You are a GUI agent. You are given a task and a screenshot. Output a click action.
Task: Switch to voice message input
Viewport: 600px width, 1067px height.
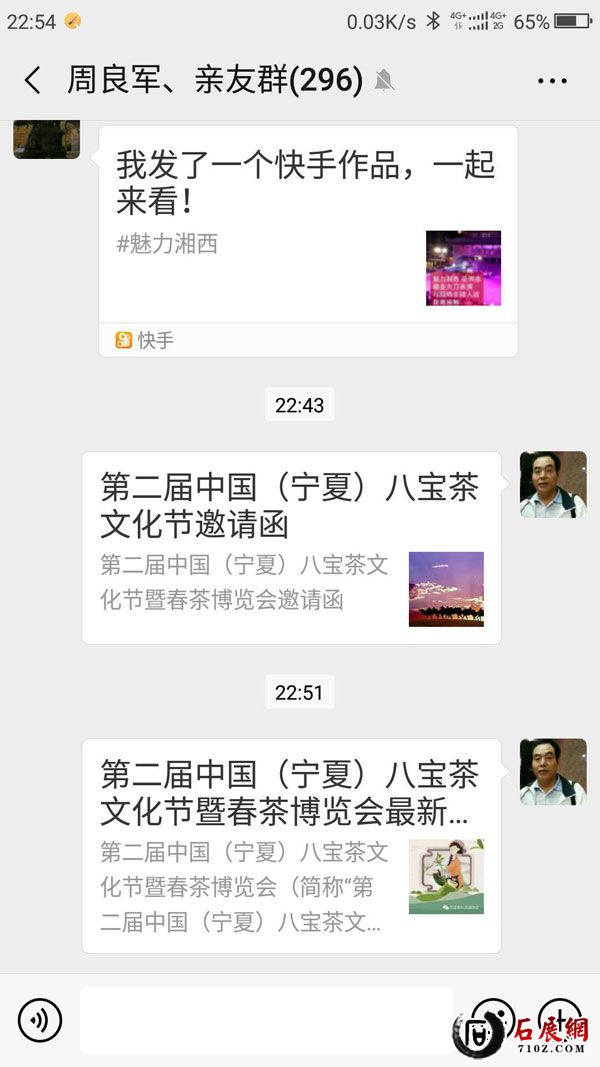(40, 1020)
